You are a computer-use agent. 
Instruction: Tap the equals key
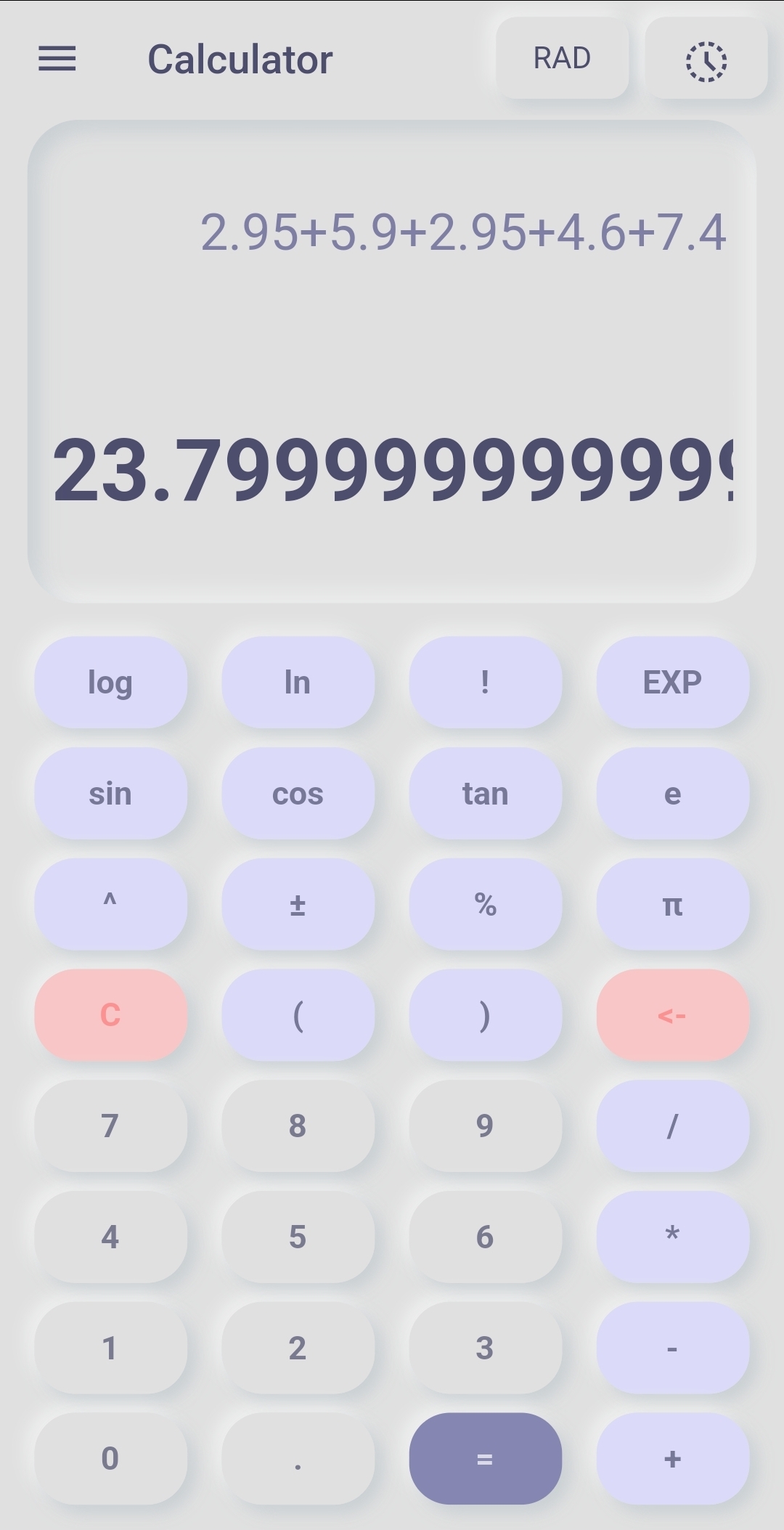coord(485,1458)
